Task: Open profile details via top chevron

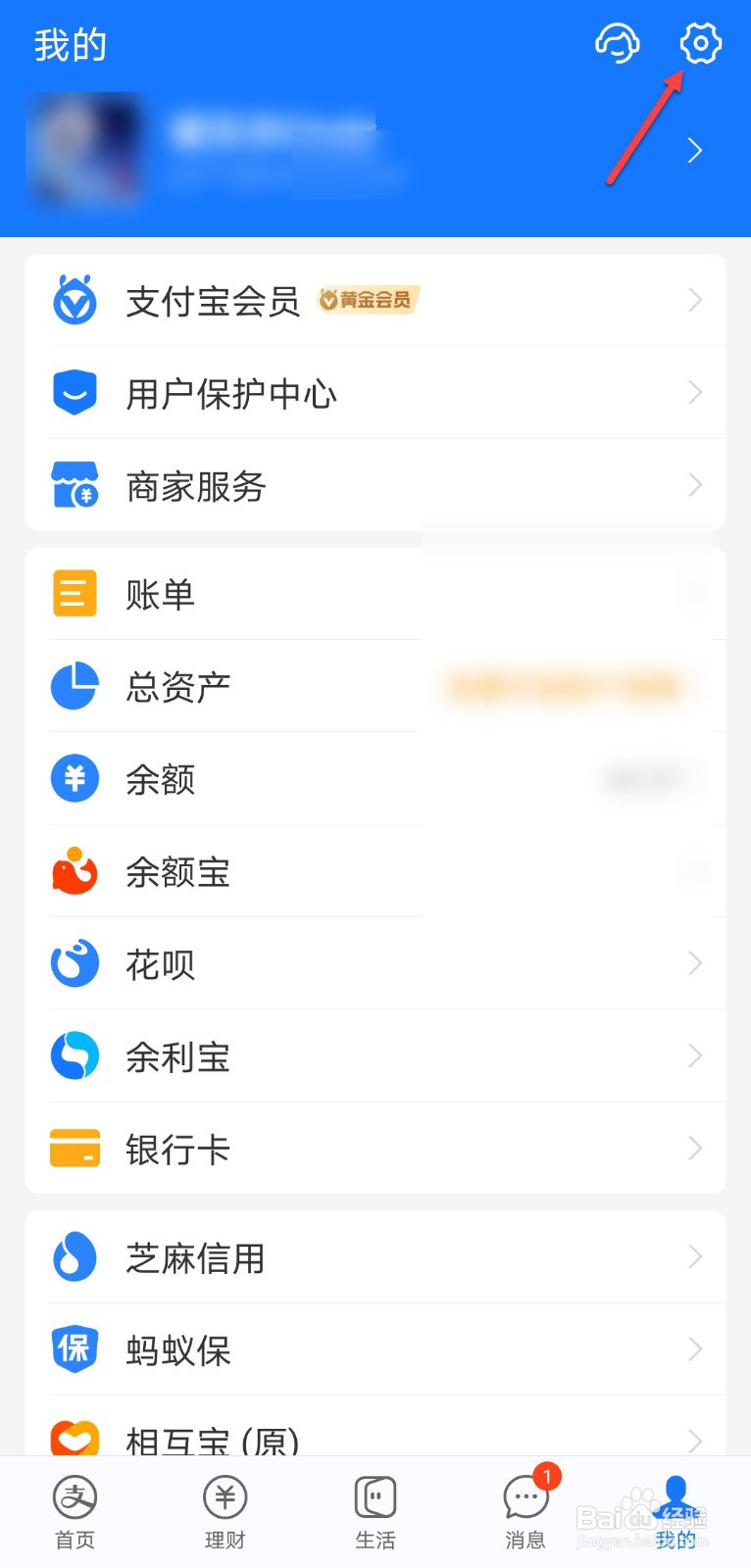Action: point(694,151)
